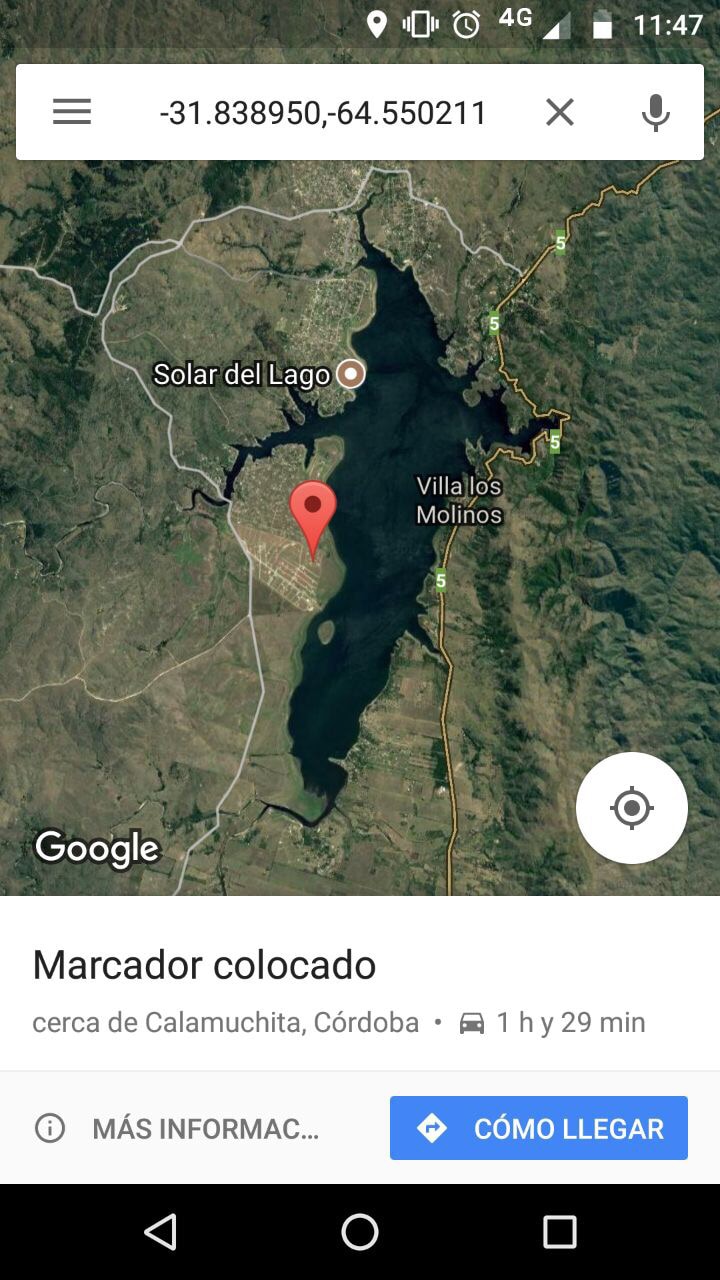Go back with the system back button
The image size is (720, 1280).
coord(160,1232)
